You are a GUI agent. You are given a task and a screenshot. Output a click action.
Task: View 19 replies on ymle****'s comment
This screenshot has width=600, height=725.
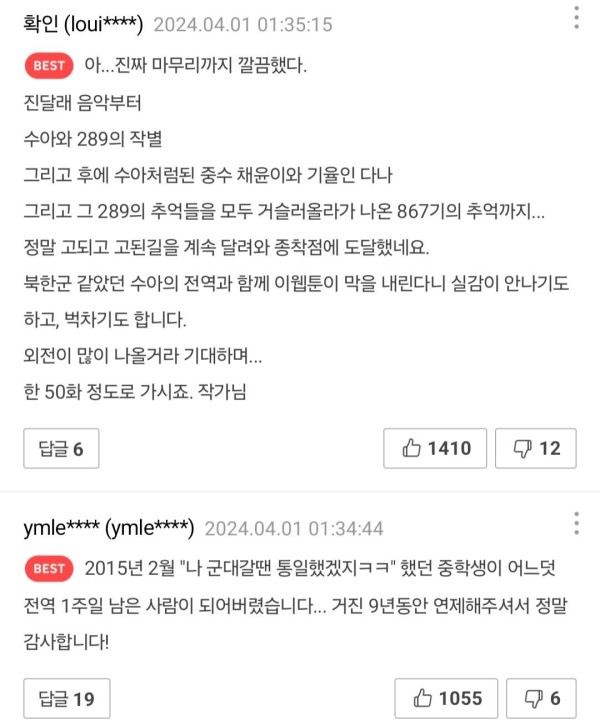66,699
